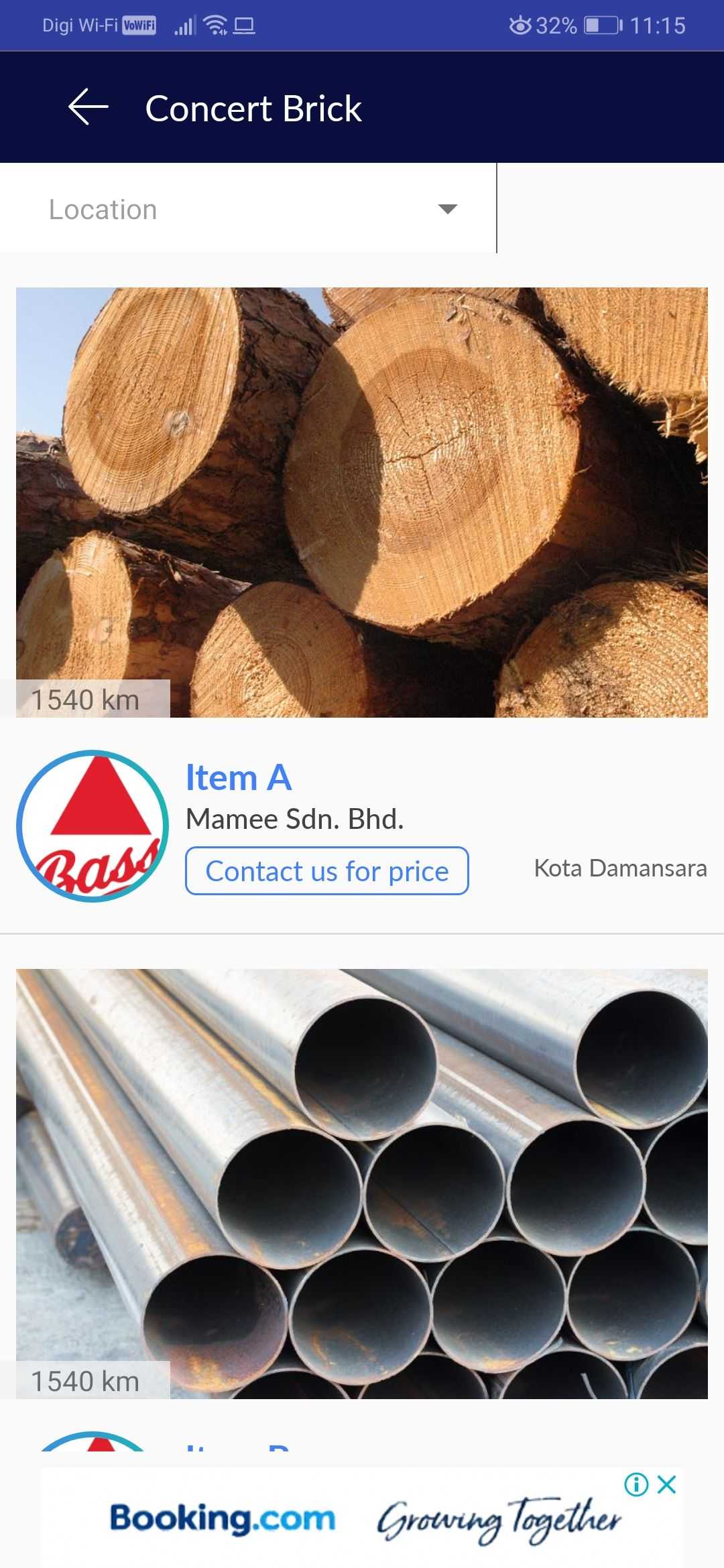Tap the Booking.com ad banner
The height and width of the screenshot is (1568, 724).
point(362,1528)
